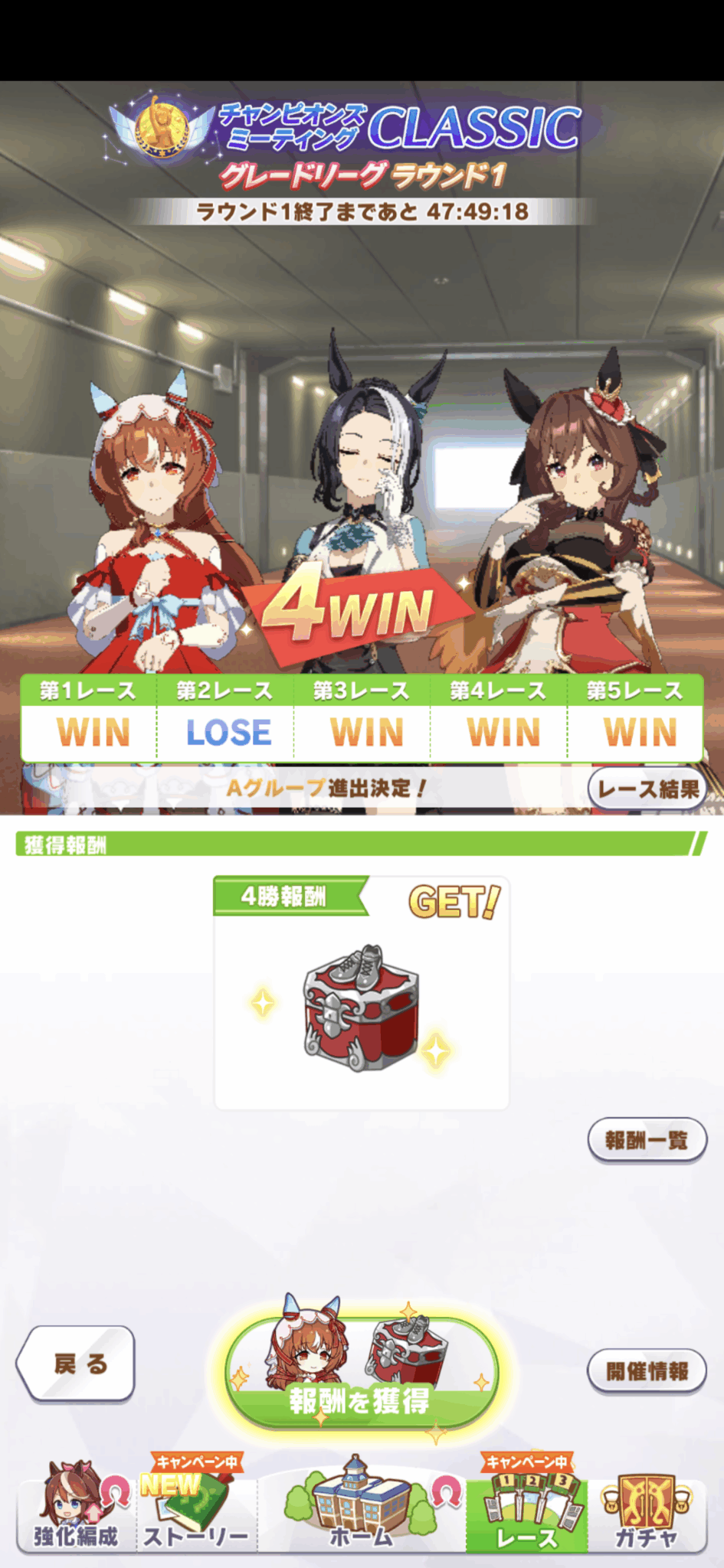Viewport: 724px width, 1568px height.
Task: Open race results via レース結果
Action: (647, 789)
